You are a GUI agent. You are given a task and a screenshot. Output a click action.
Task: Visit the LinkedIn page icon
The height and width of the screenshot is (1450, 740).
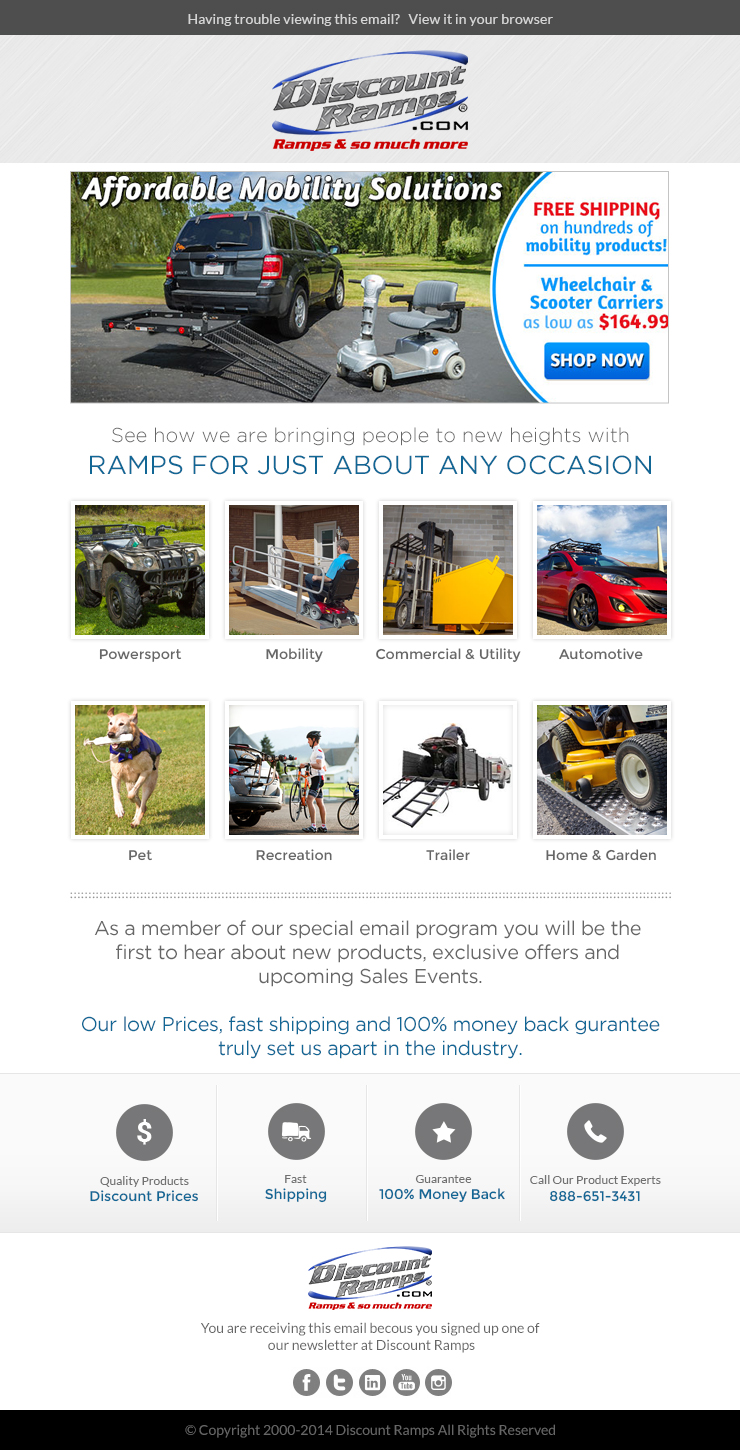tap(373, 1383)
